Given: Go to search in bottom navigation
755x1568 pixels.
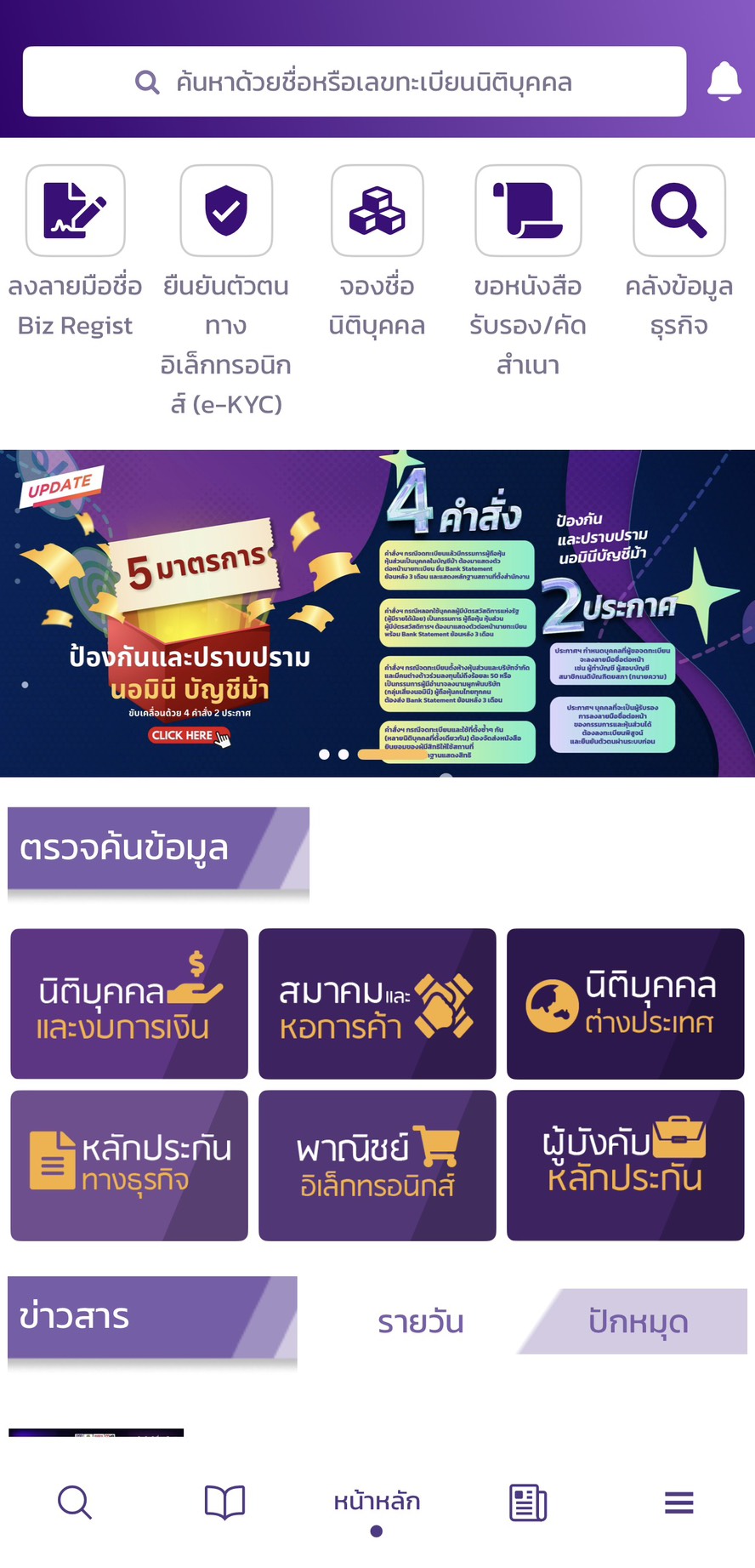Looking at the screenshot, I should [75, 1502].
